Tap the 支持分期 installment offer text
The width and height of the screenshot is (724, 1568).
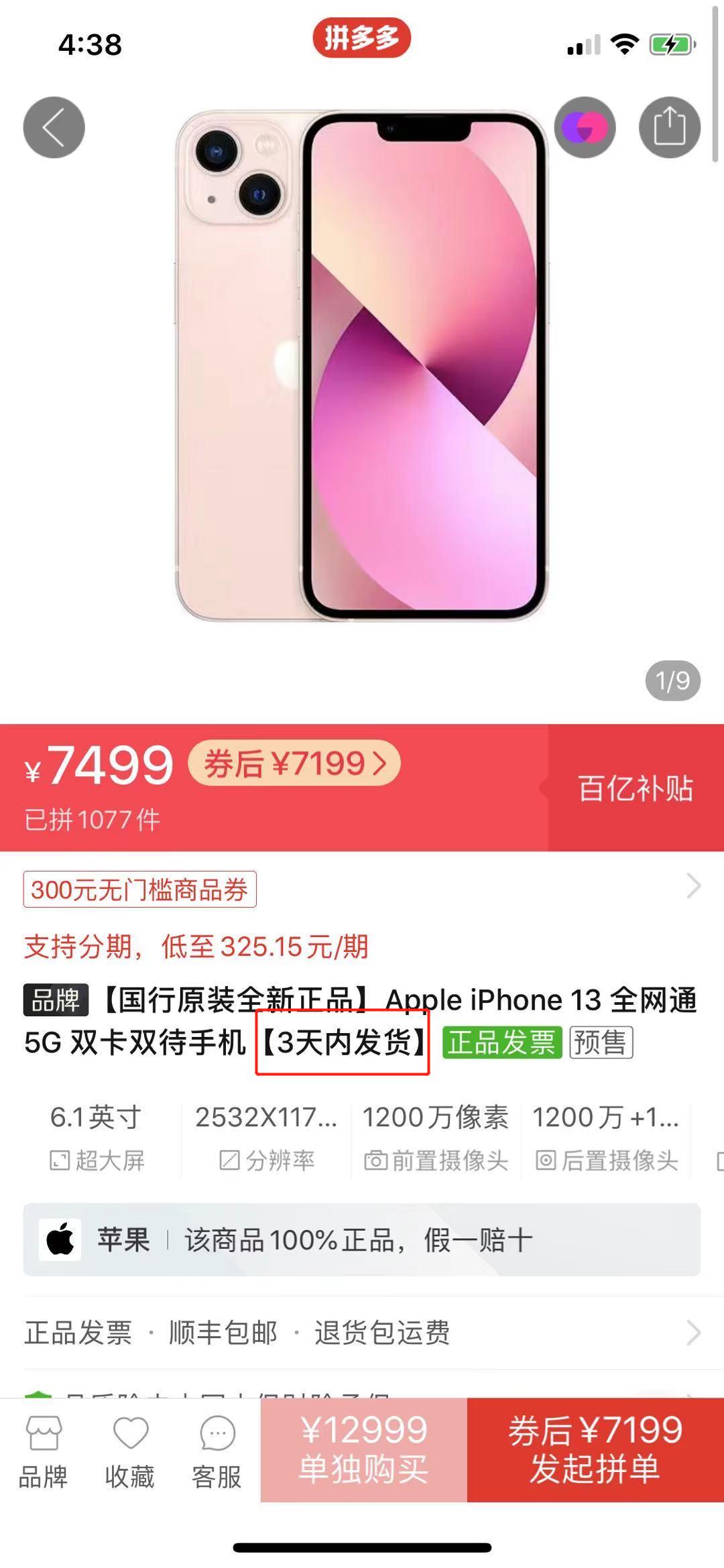(196, 947)
